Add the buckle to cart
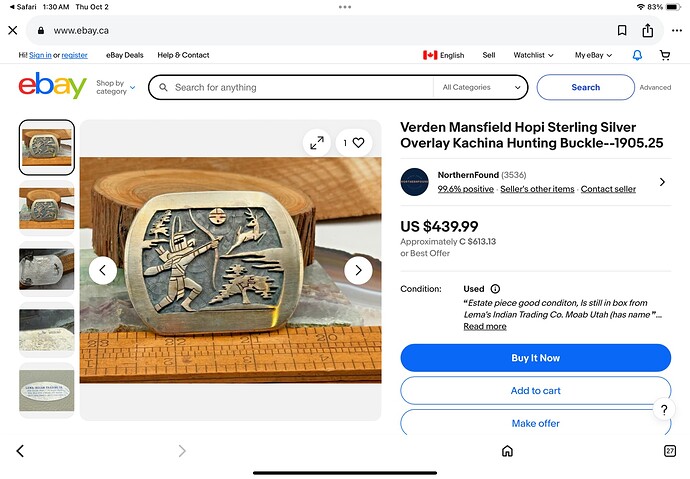 click(x=535, y=390)
